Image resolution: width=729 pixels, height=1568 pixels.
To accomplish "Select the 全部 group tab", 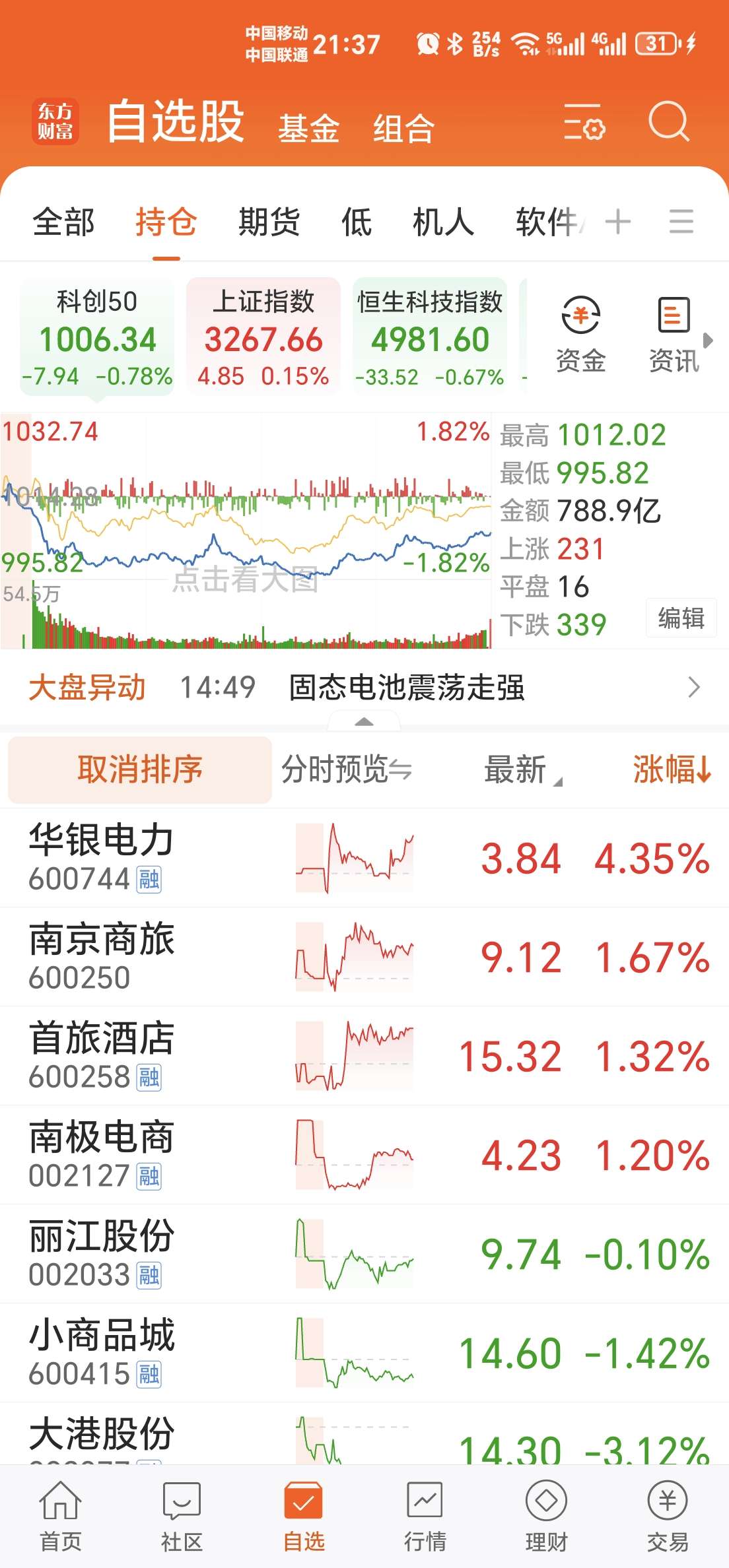I will pos(63,222).
